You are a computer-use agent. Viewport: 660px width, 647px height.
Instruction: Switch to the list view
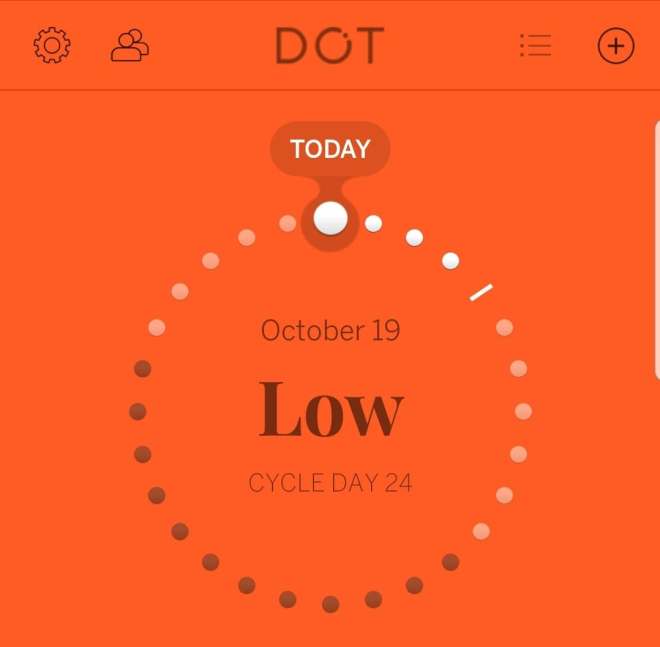(535, 46)
